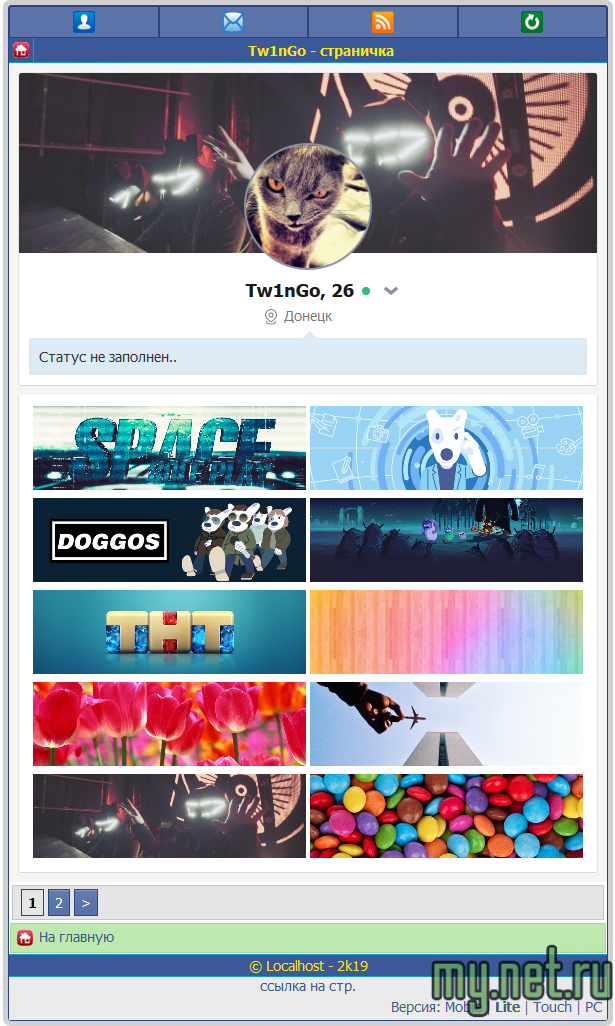Select the Space cover image
Image resolution: width=615 pixels, height=1026 pixels.
pos(169,448)
